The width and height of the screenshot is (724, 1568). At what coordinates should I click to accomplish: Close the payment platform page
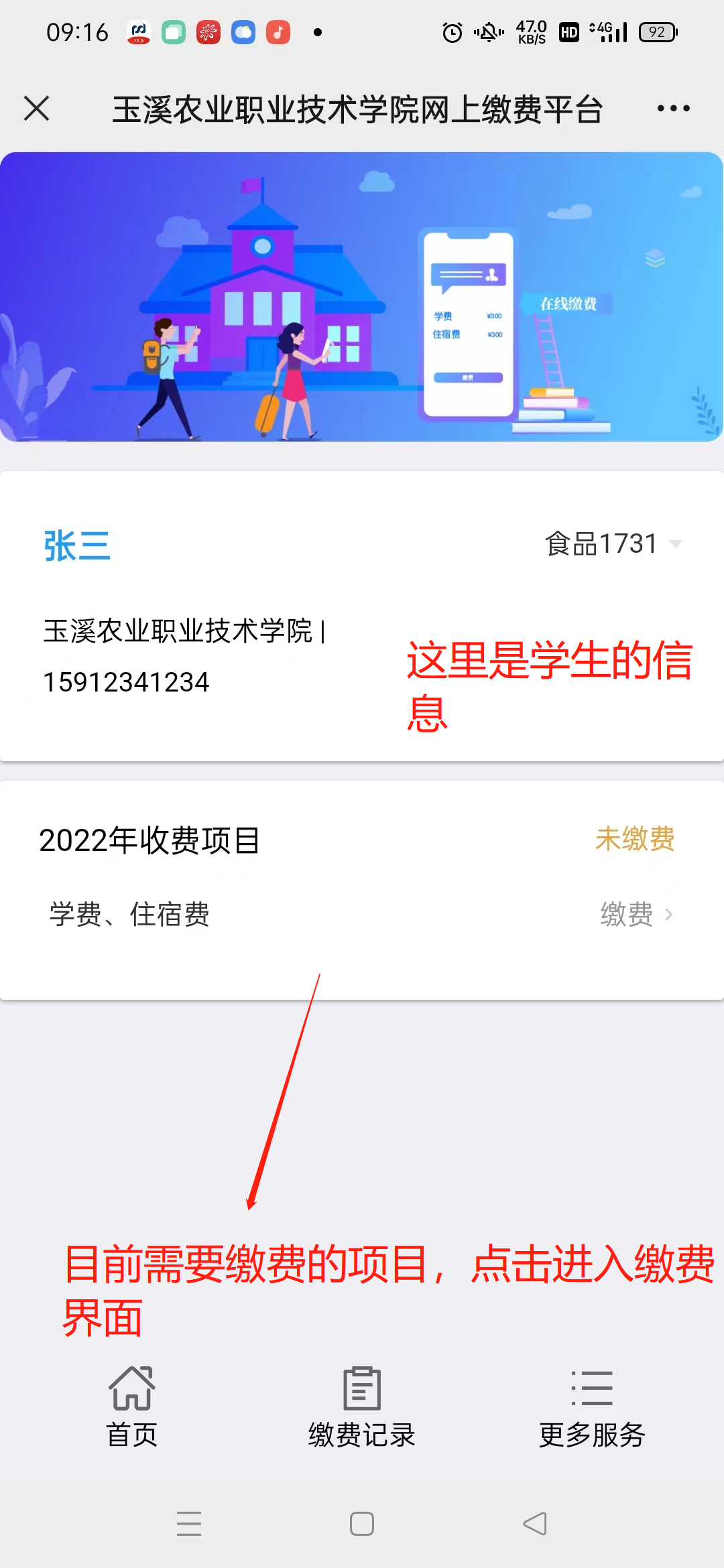pyautogui.click(x=37, y=109)
